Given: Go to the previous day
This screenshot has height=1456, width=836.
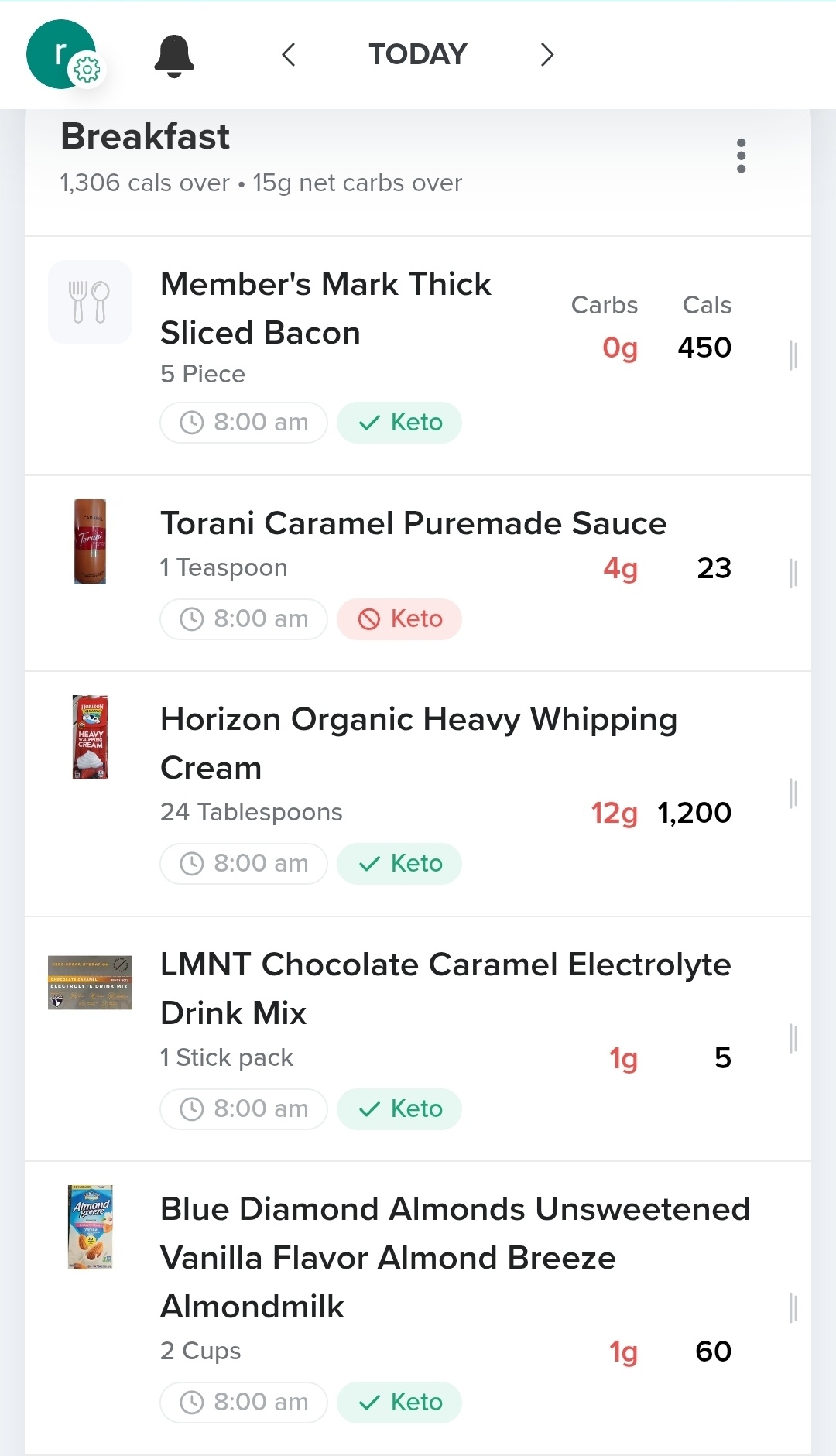Looking at the screenshot, I should point(289,55).
